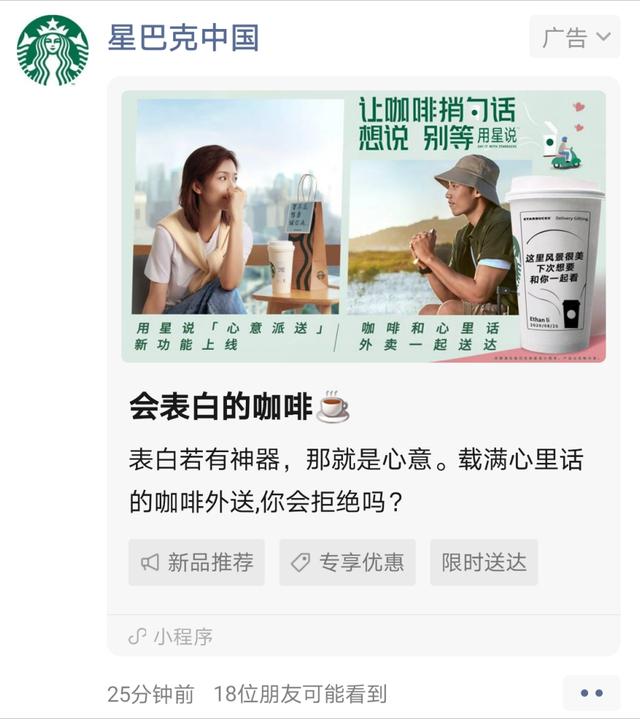Open the Starbucks ad banner image
This screenshot has width=640, height=719.
[x=364, y=226]
